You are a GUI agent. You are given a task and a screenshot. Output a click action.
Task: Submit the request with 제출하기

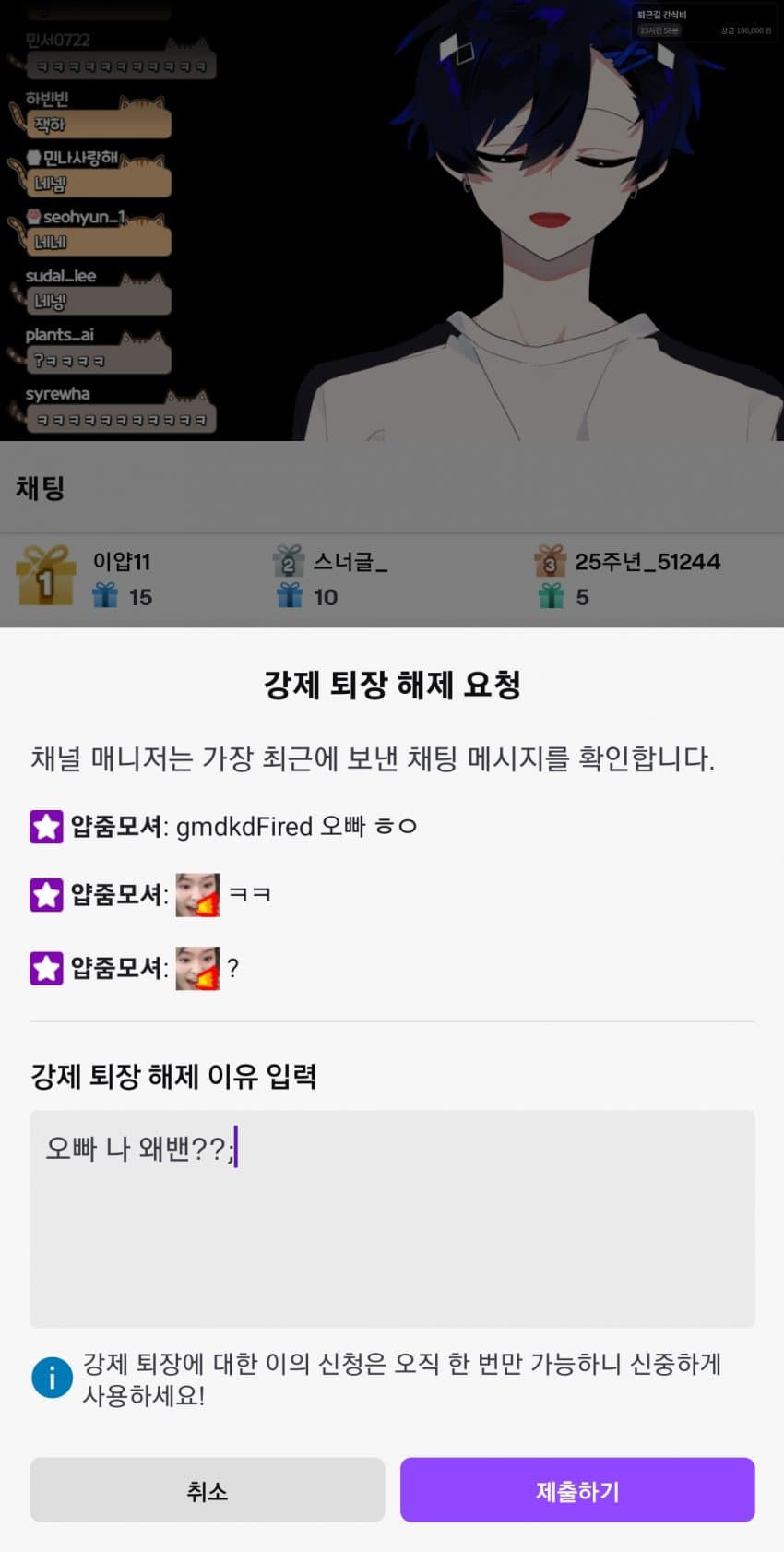[577, 1489]
